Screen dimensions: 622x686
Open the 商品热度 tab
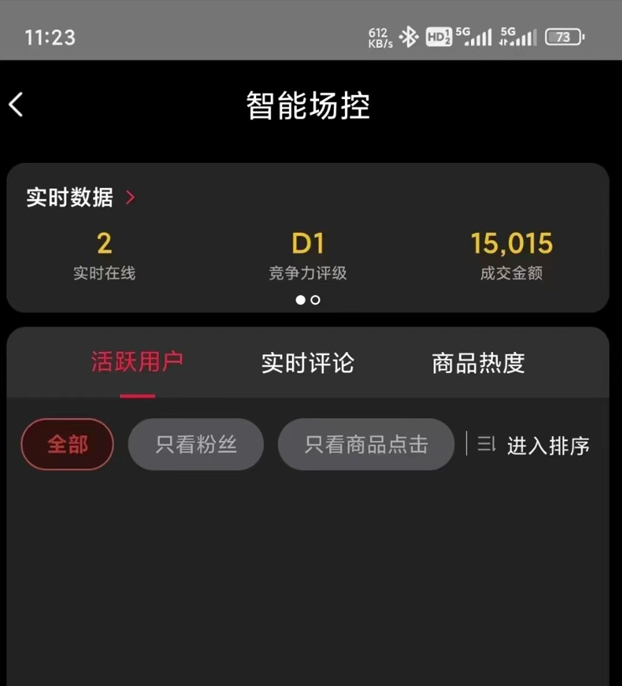coord(478,363)
